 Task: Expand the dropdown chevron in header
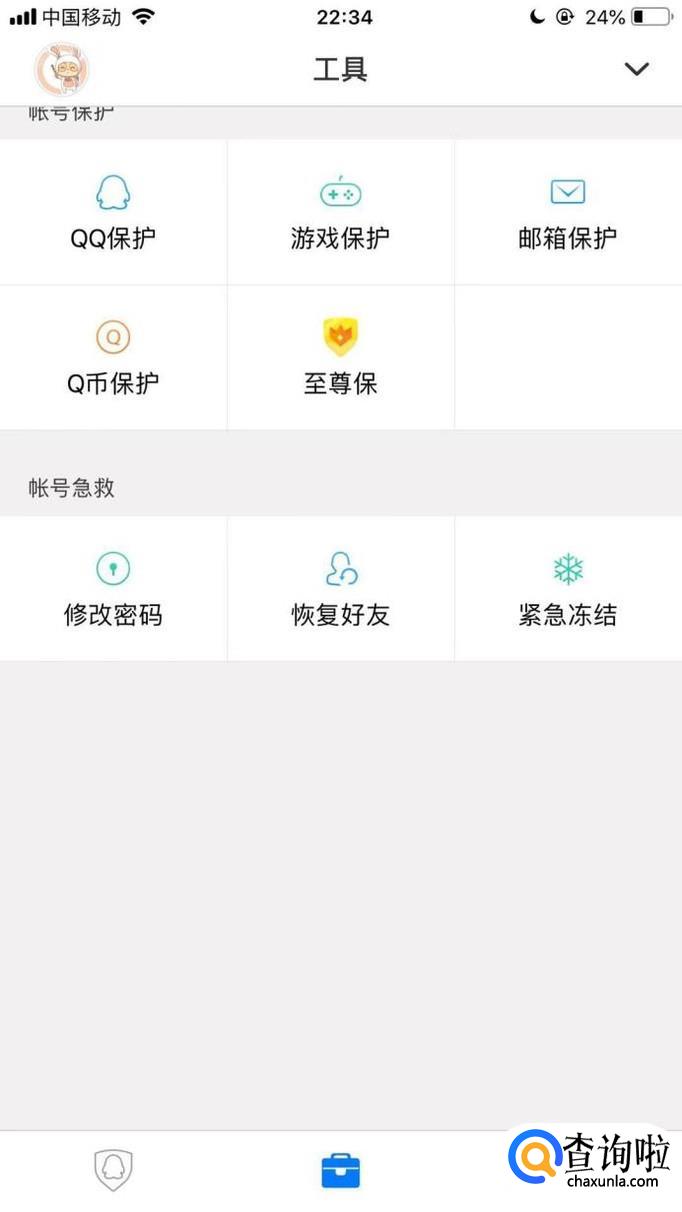click(x=636, y=69)
